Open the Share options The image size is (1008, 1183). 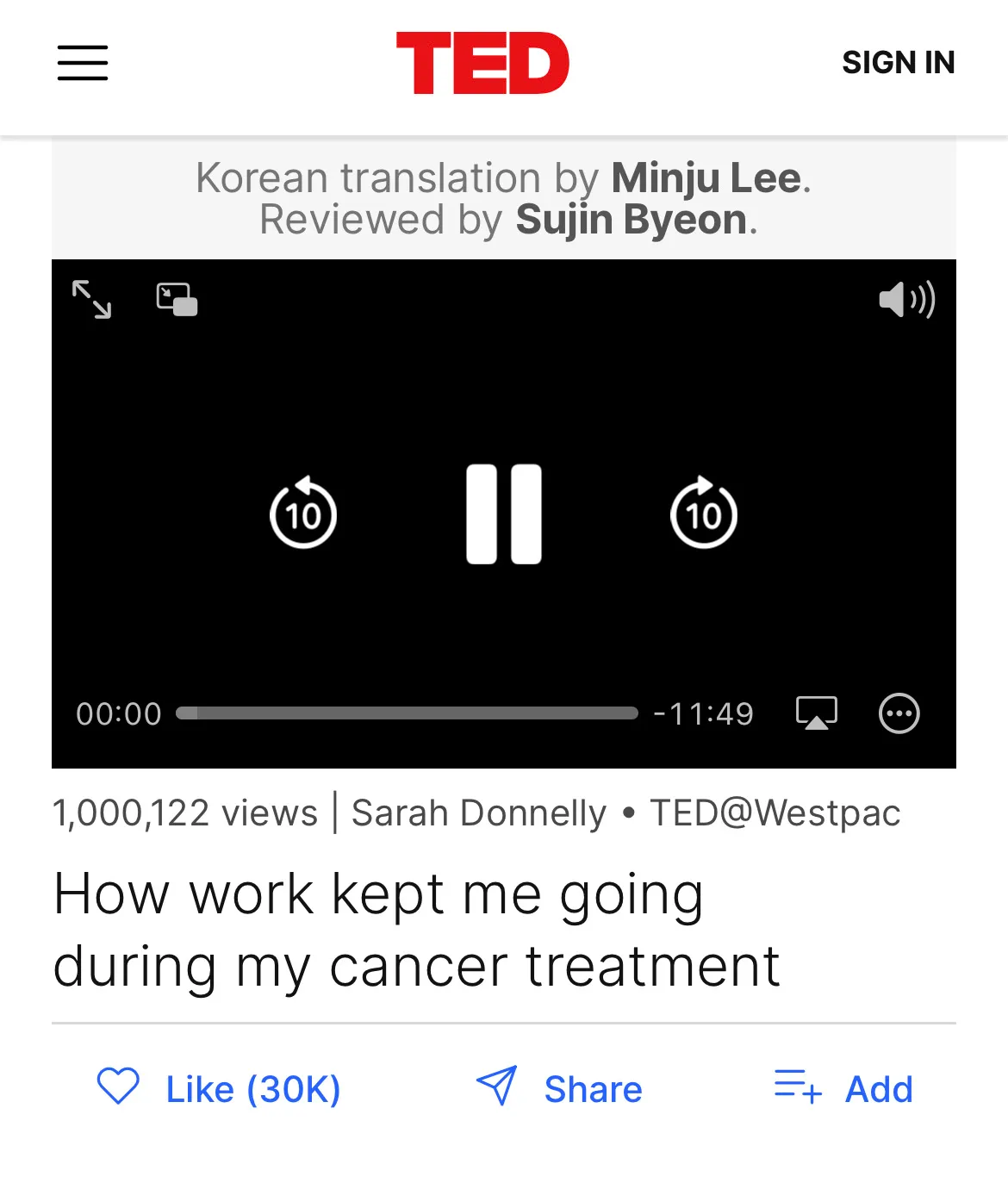coord(560,1088)
